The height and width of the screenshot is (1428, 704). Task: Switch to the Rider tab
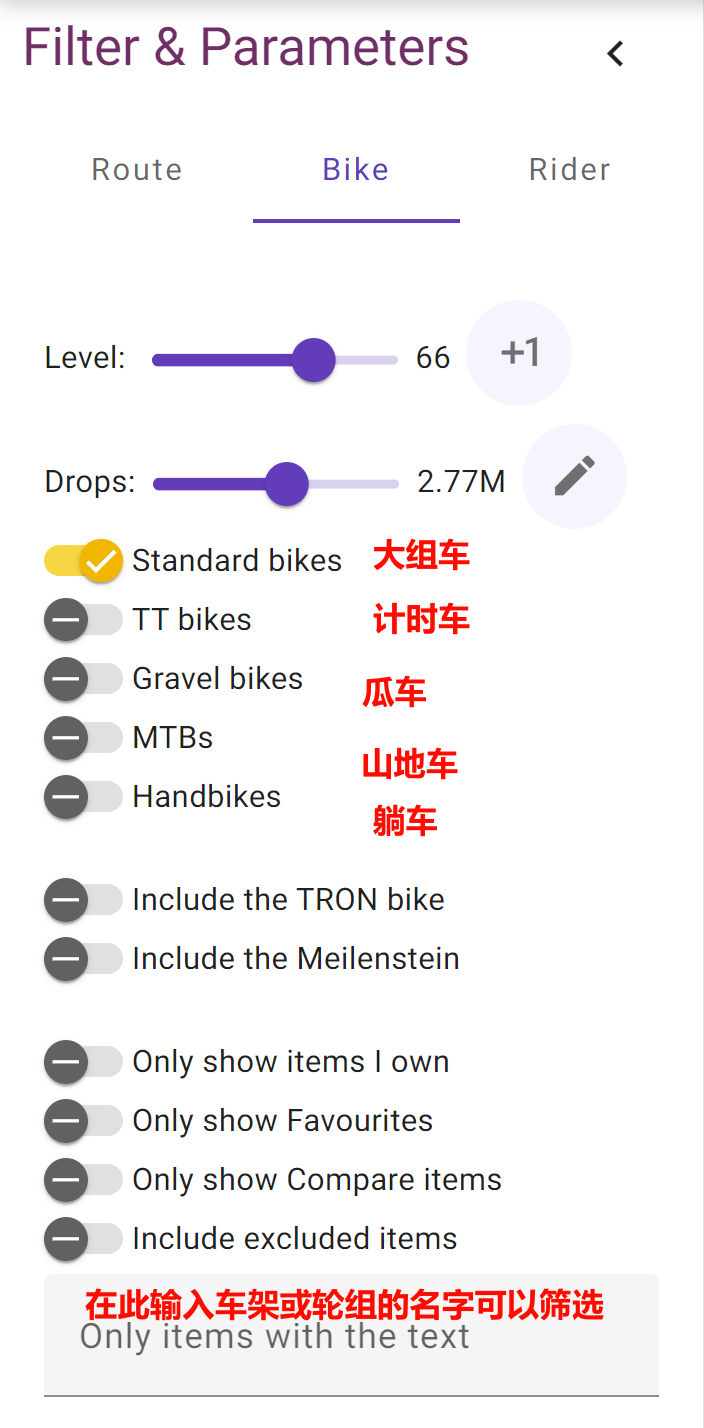tap(569, 170)
